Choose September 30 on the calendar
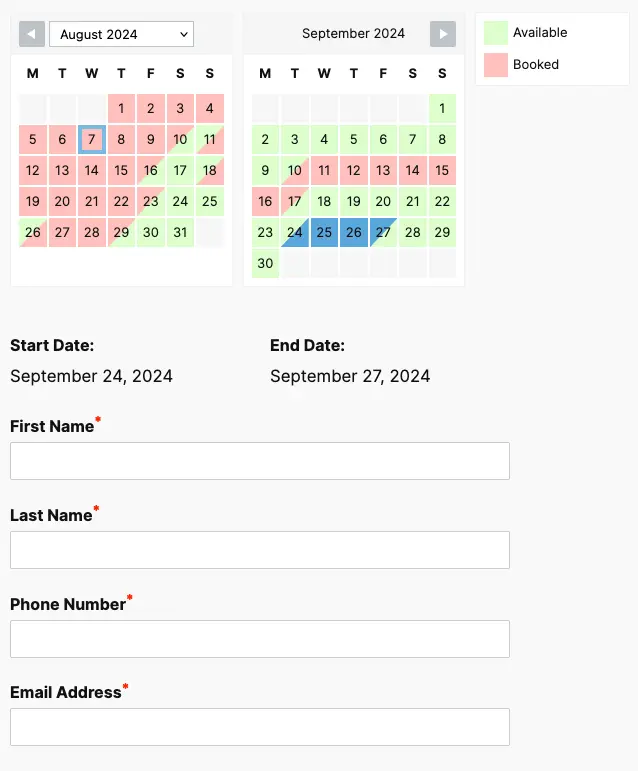The image size is (638, 771). click(x=265, y=263)
